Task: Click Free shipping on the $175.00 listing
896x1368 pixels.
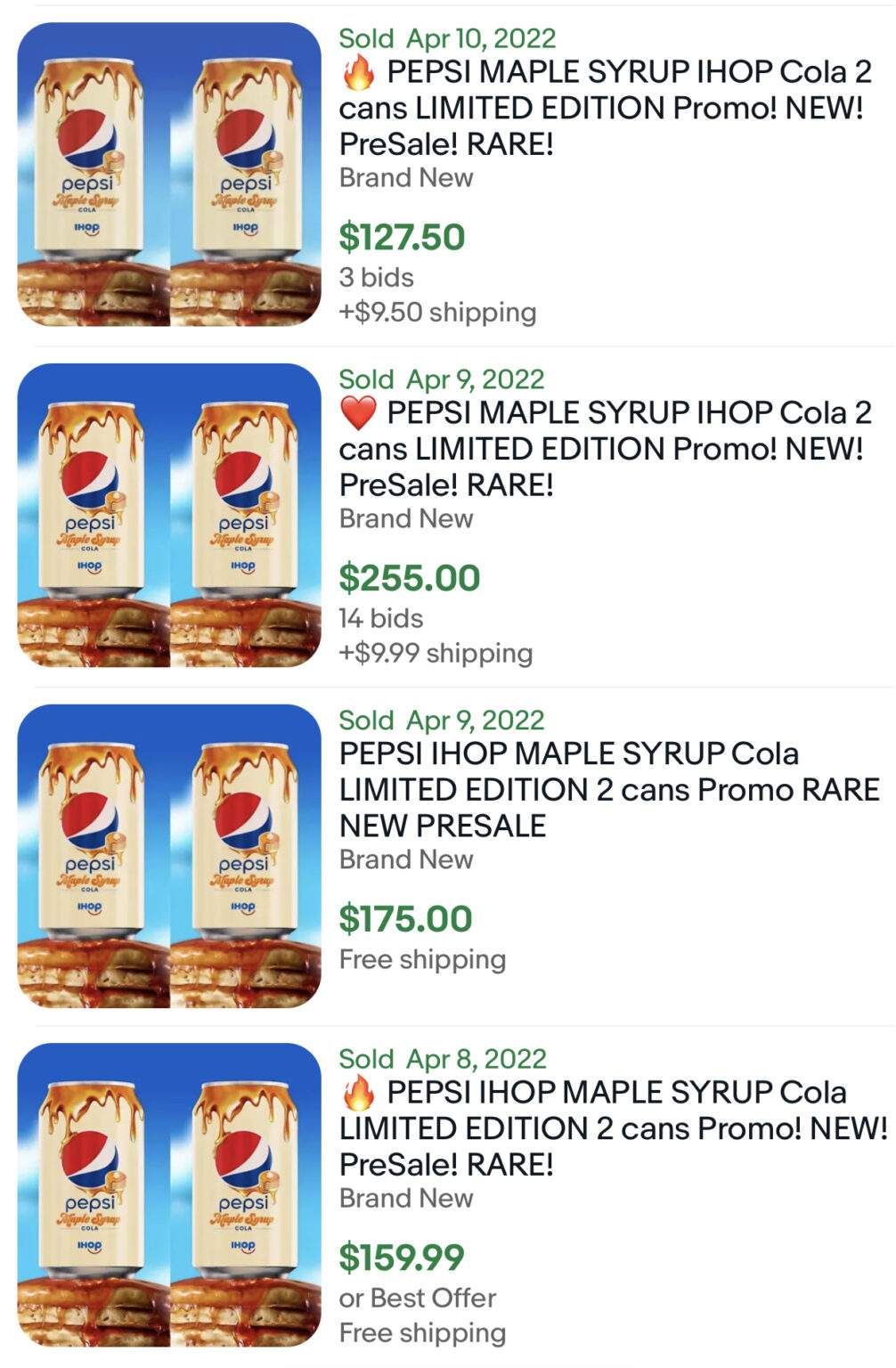Action: (422, 960)
